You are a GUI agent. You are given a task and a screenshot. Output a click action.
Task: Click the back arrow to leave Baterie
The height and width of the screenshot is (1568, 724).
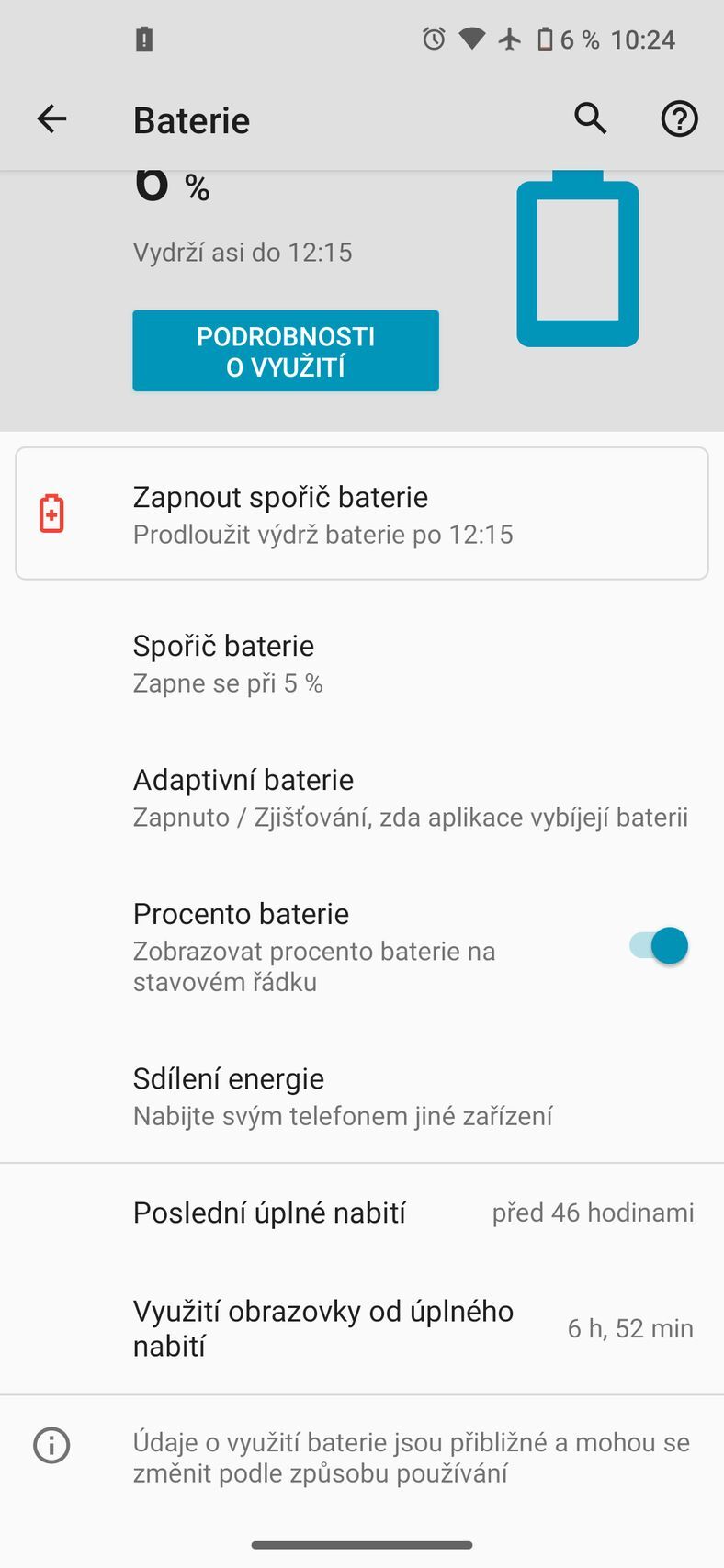point(51,118)
